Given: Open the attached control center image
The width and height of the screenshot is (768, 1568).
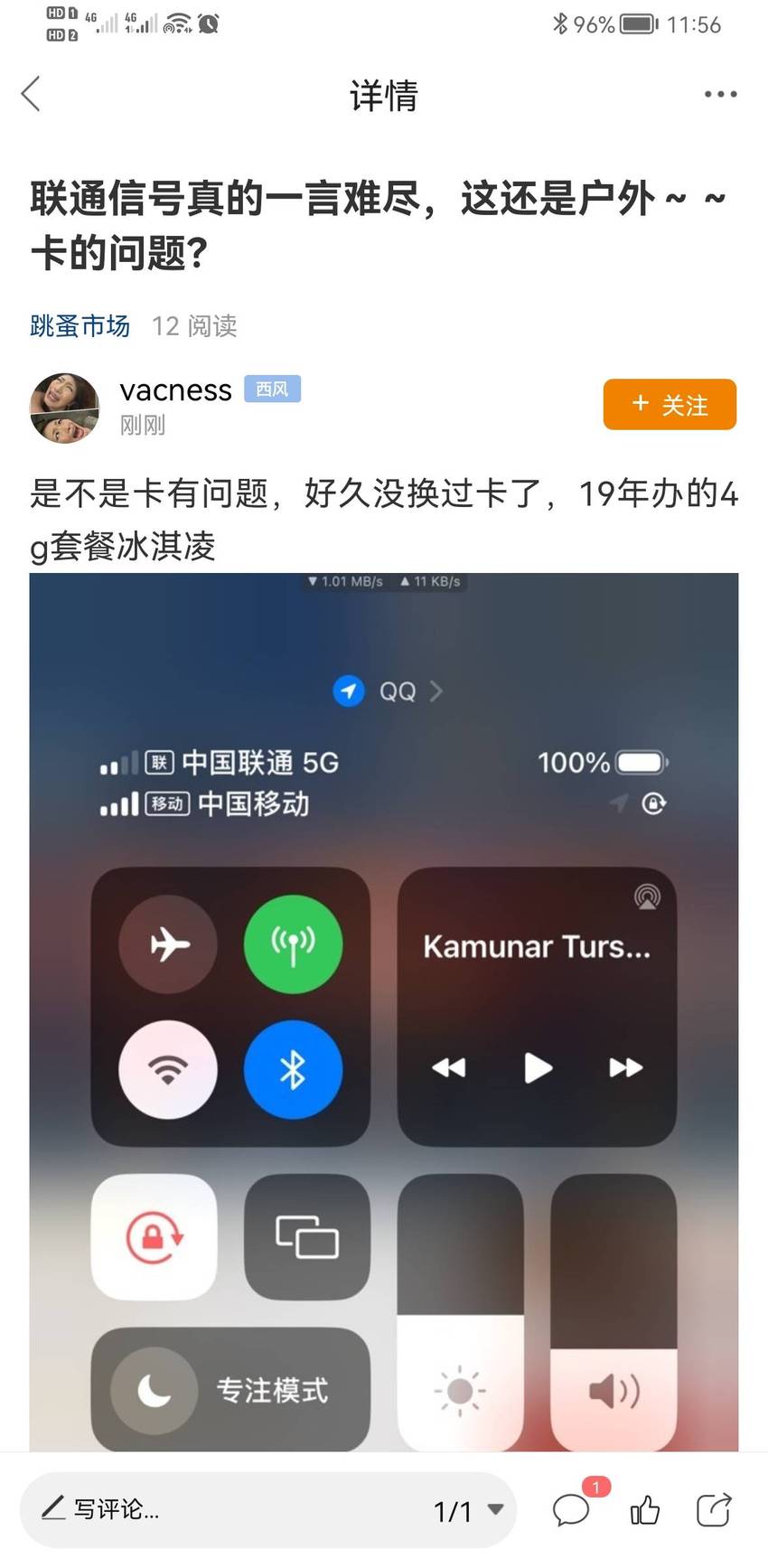Looking at the screenshot, I should pyautogui.click(x=384, y=1012).
